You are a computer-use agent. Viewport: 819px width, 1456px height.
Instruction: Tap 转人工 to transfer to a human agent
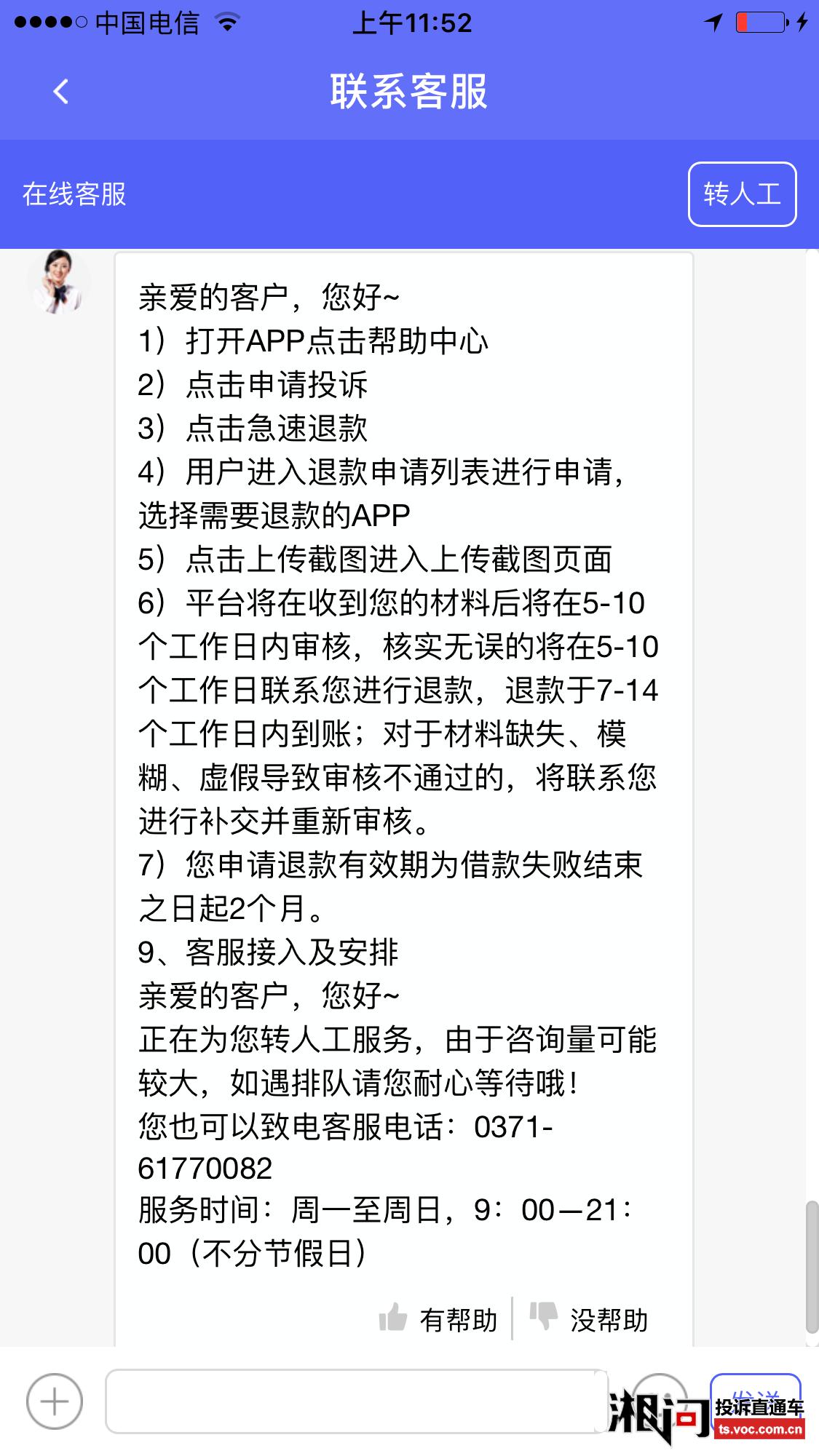coord(742,194)
